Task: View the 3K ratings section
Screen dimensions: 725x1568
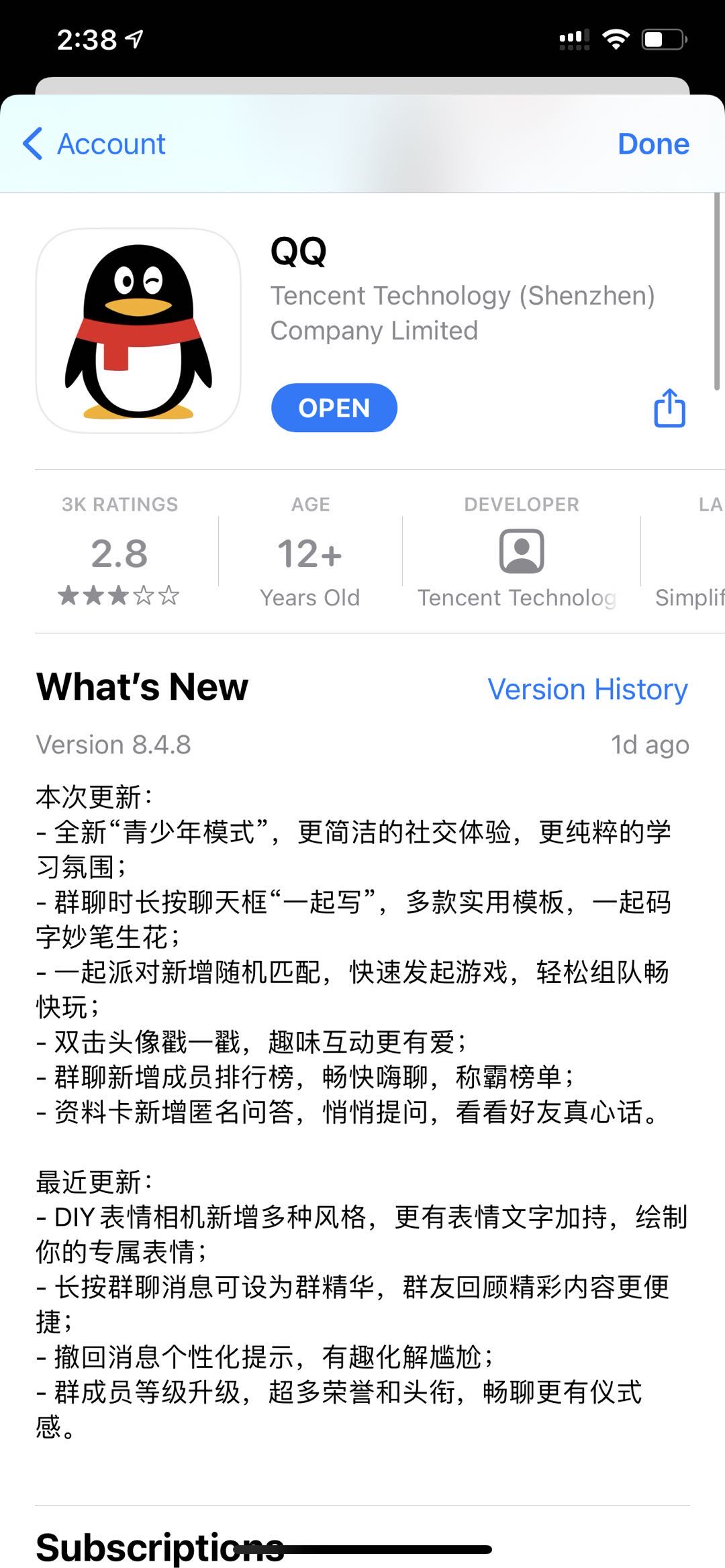Action: pos(119,552)
